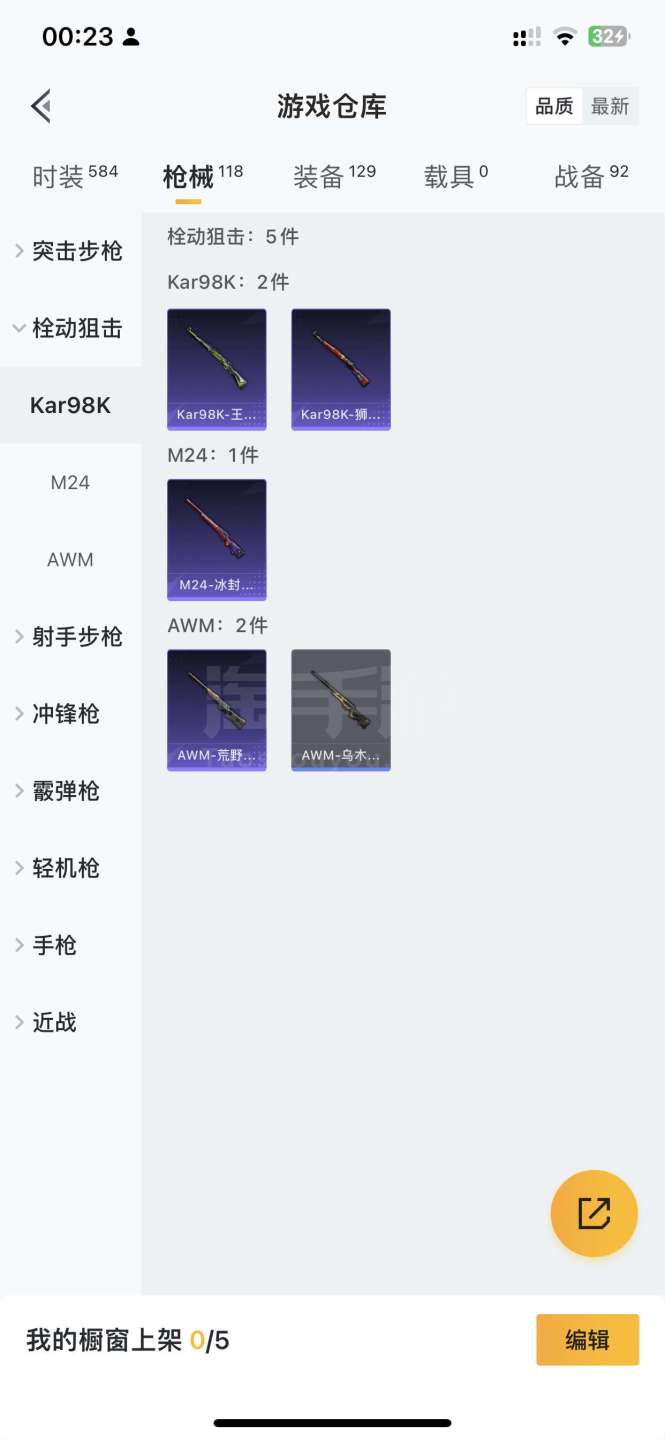
Task: Sort the warehouse by 最新
Action: point(610,106)
